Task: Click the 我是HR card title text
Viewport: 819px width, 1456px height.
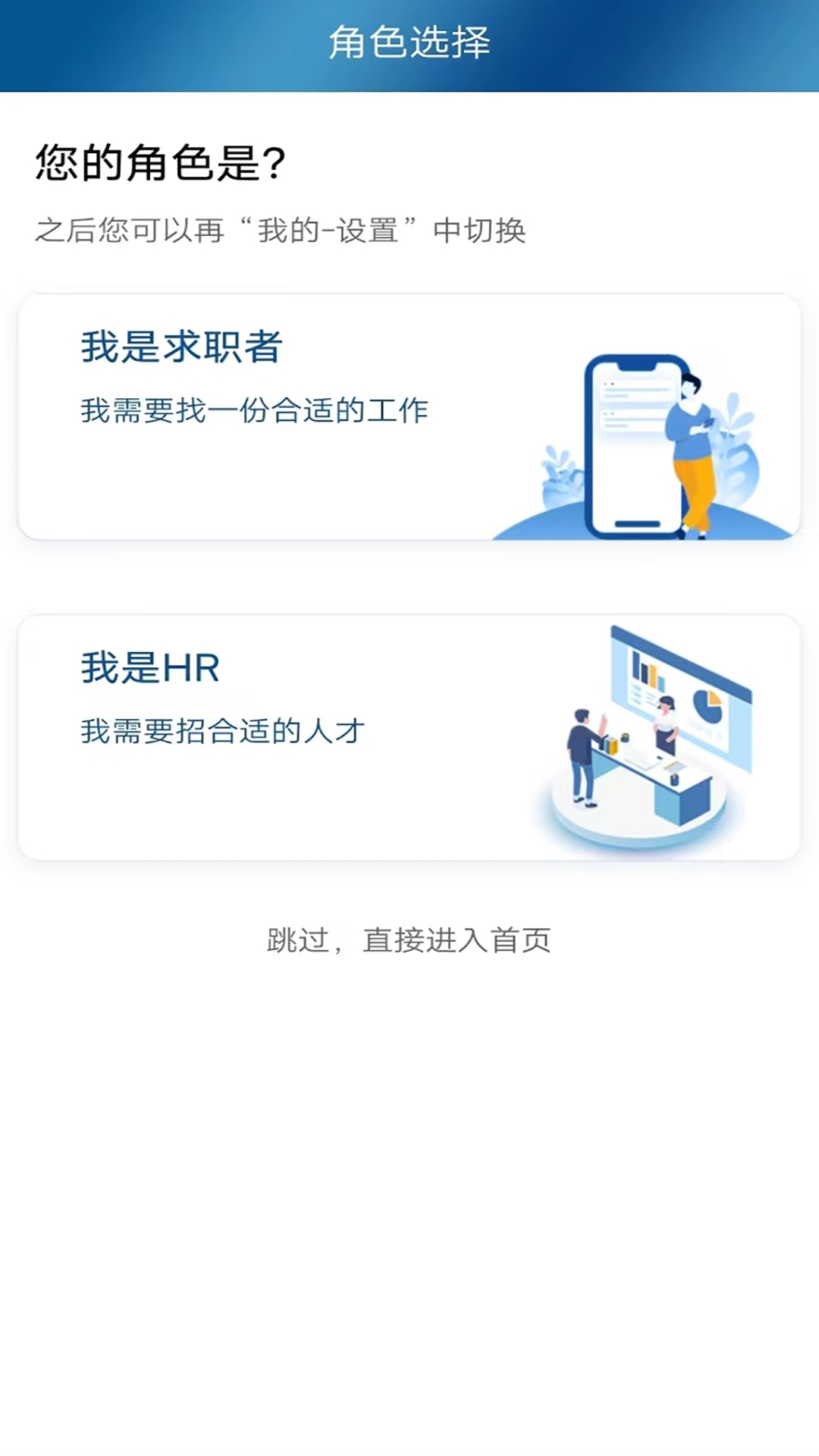Action: click(x=148, y=667)
